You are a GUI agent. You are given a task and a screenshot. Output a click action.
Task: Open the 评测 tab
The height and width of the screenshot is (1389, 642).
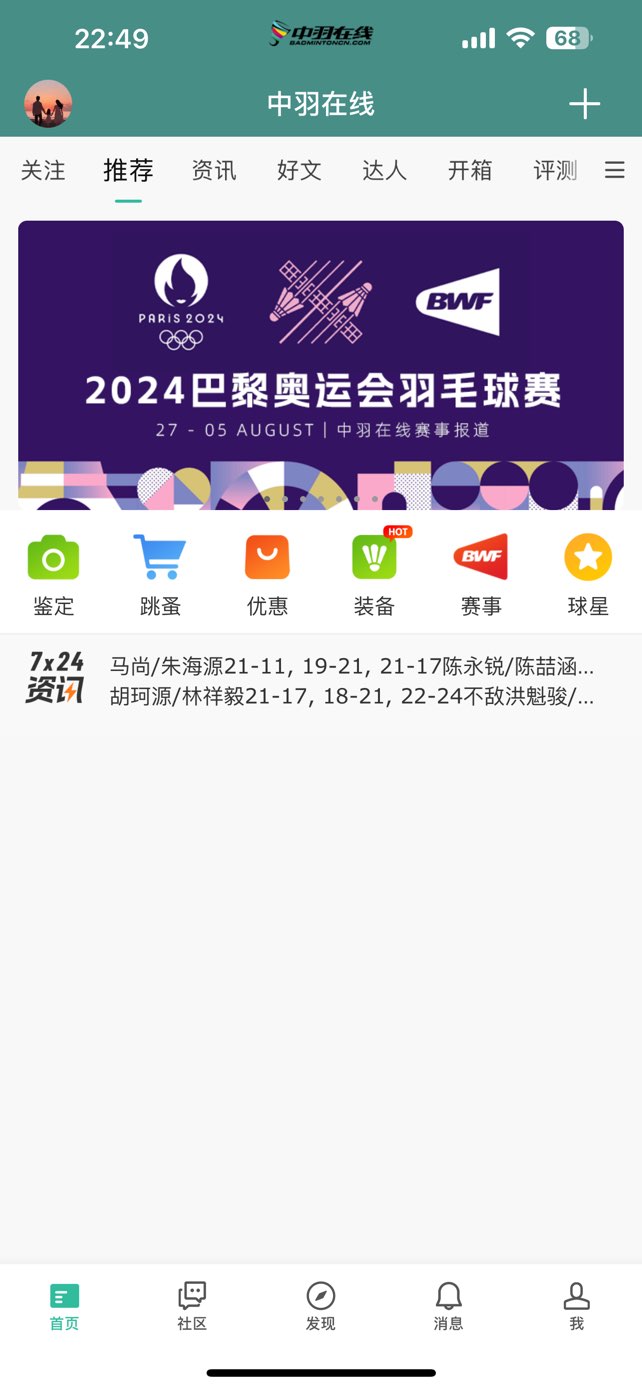[x=555, y=171]
